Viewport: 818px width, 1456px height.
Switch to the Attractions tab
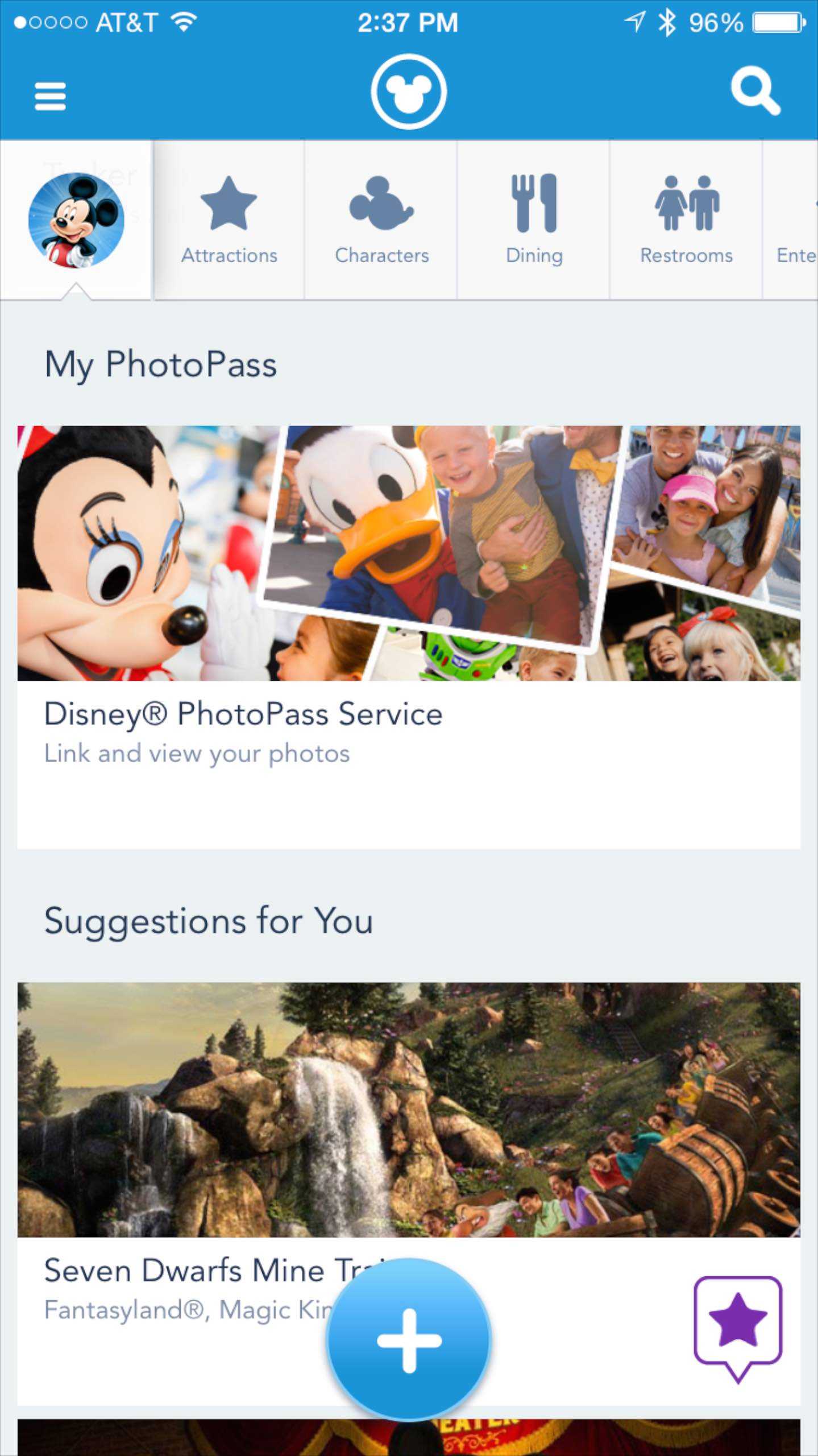click(229, 220)
